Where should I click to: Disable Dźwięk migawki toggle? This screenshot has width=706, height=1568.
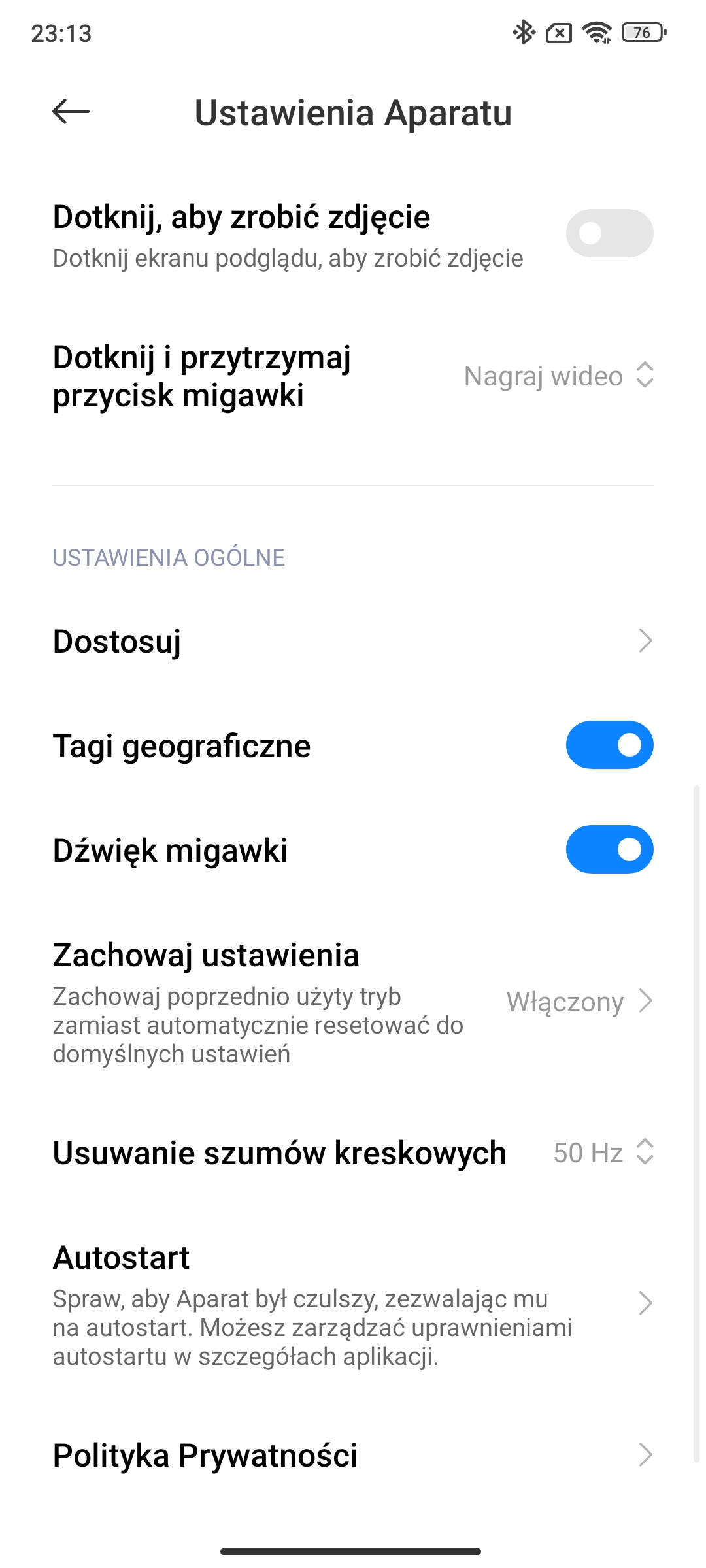609,849
